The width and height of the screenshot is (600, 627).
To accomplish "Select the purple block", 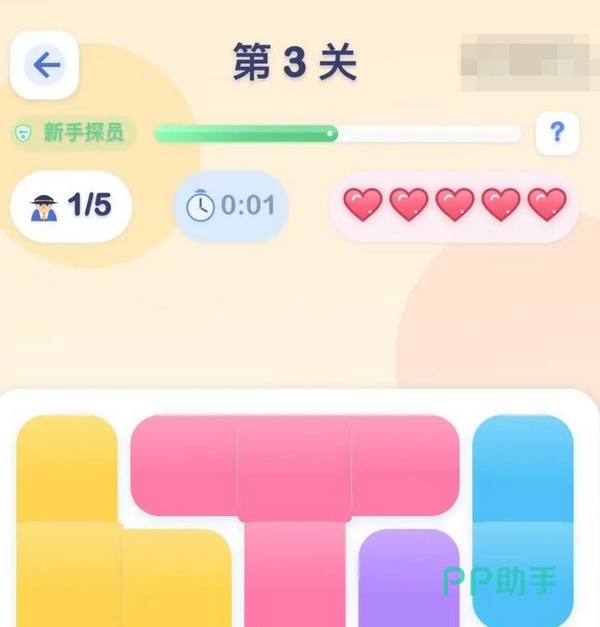I will click(409, 578).
